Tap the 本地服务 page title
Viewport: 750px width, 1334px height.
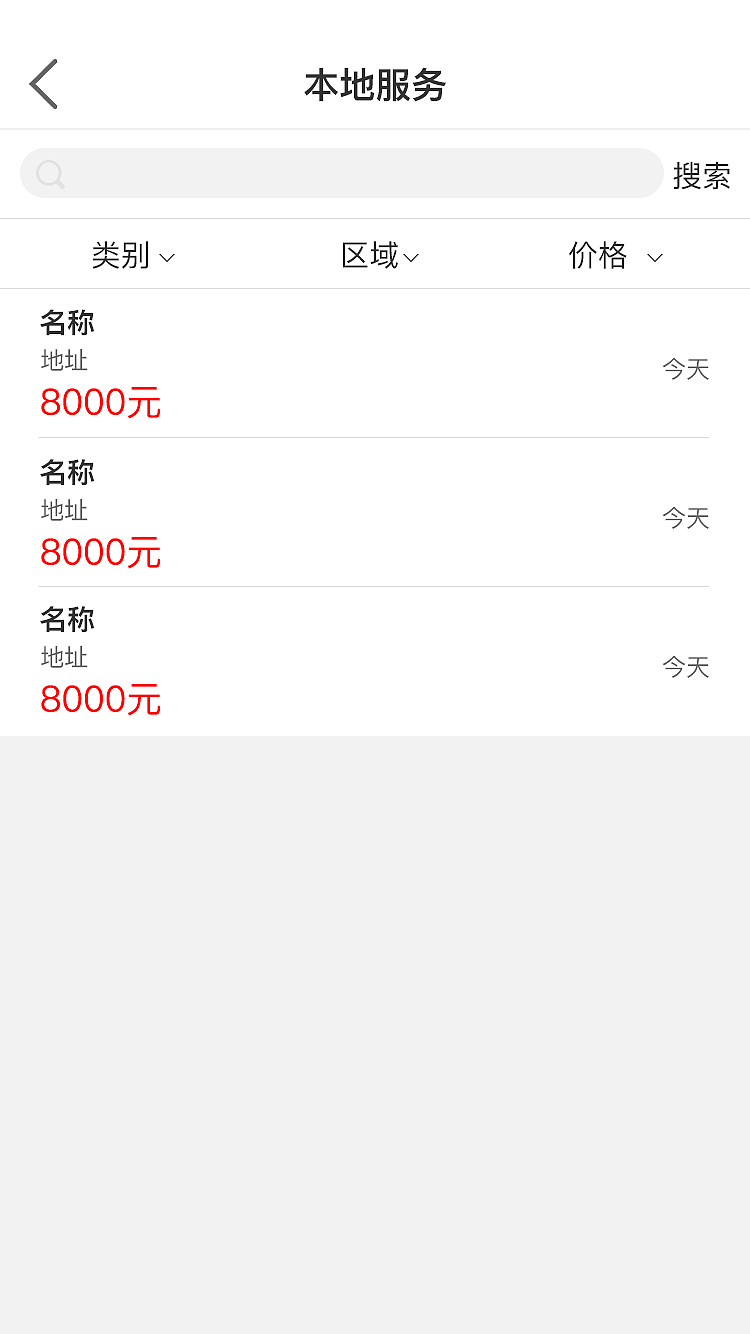tap(375, 86)
